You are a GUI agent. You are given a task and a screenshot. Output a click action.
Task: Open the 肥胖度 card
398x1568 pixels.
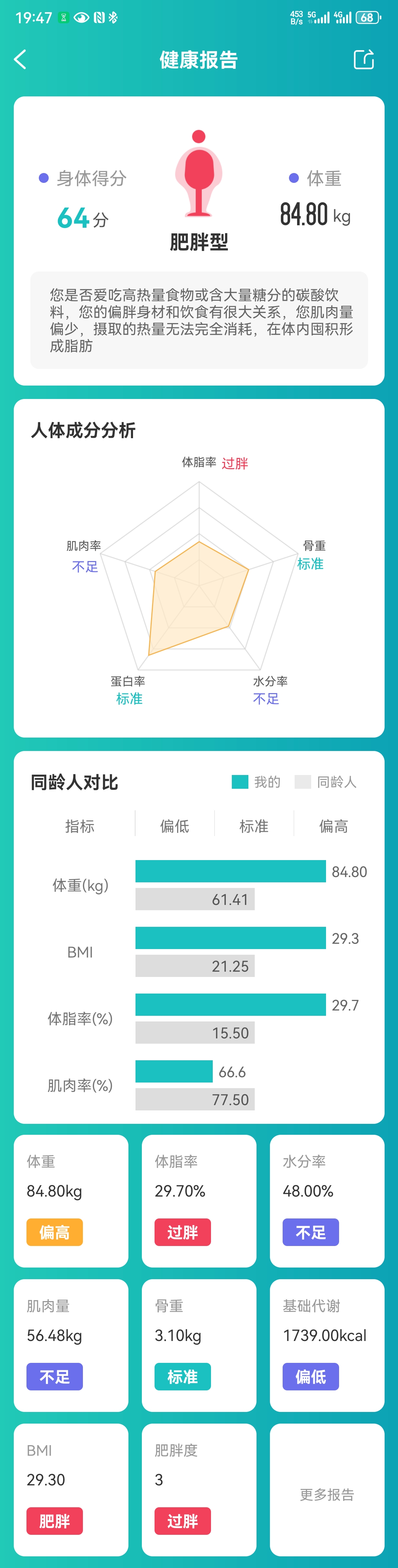[x=198, y=1489]
